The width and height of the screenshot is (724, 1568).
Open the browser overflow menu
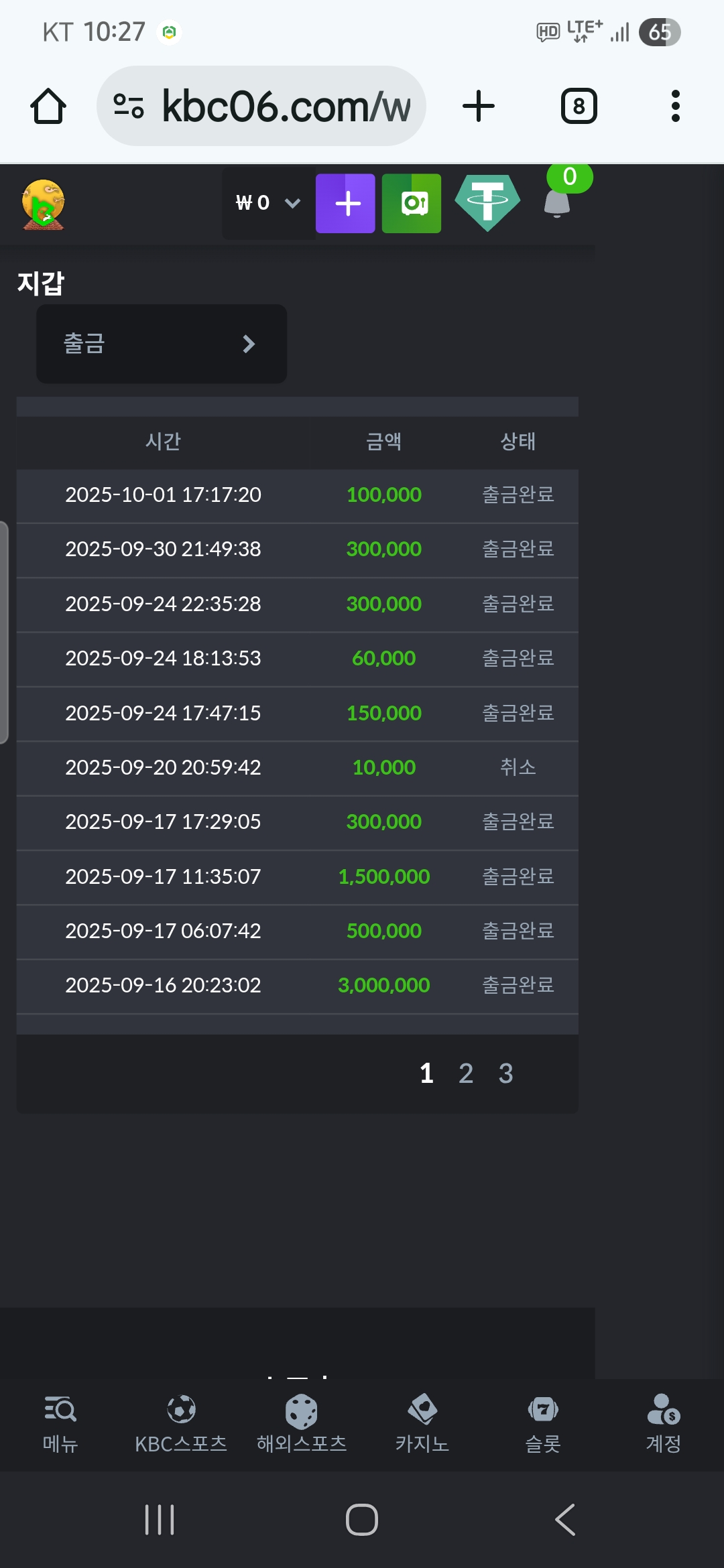click(675, 107)
